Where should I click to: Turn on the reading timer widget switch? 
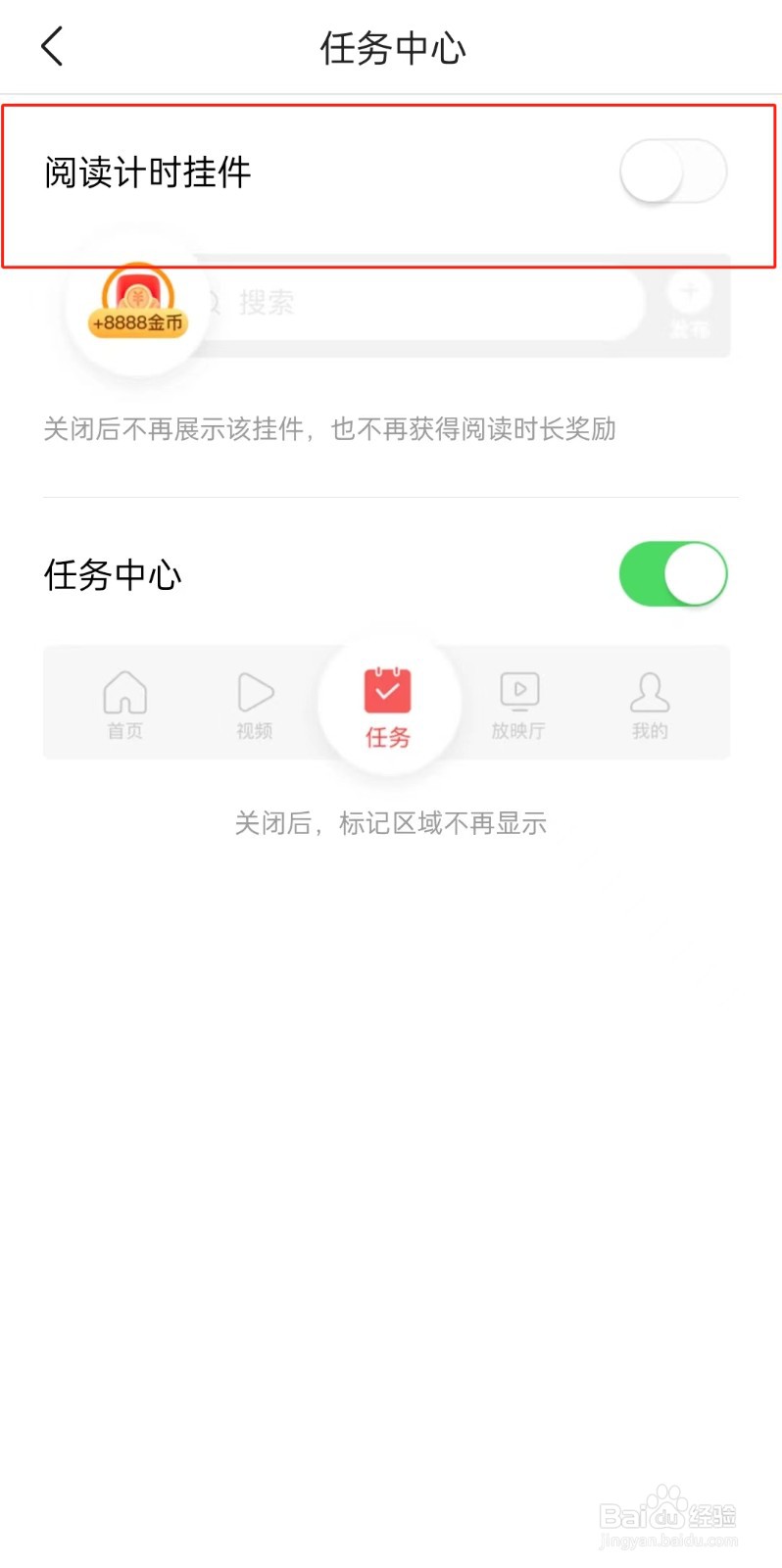(672, 171)
